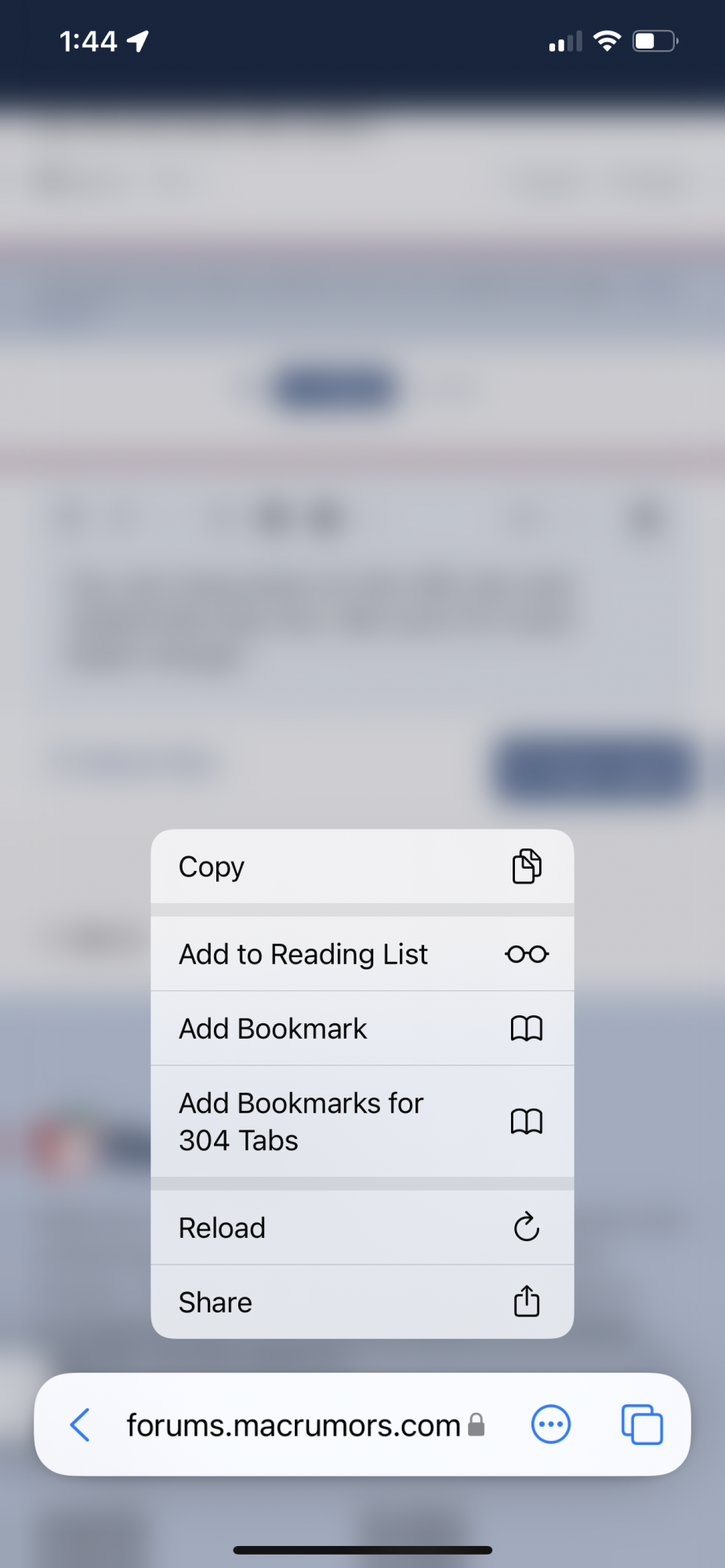Screen dimensions: 725x1568
Task: Open the more options ellipsis button
Action: coord(551,1425)
